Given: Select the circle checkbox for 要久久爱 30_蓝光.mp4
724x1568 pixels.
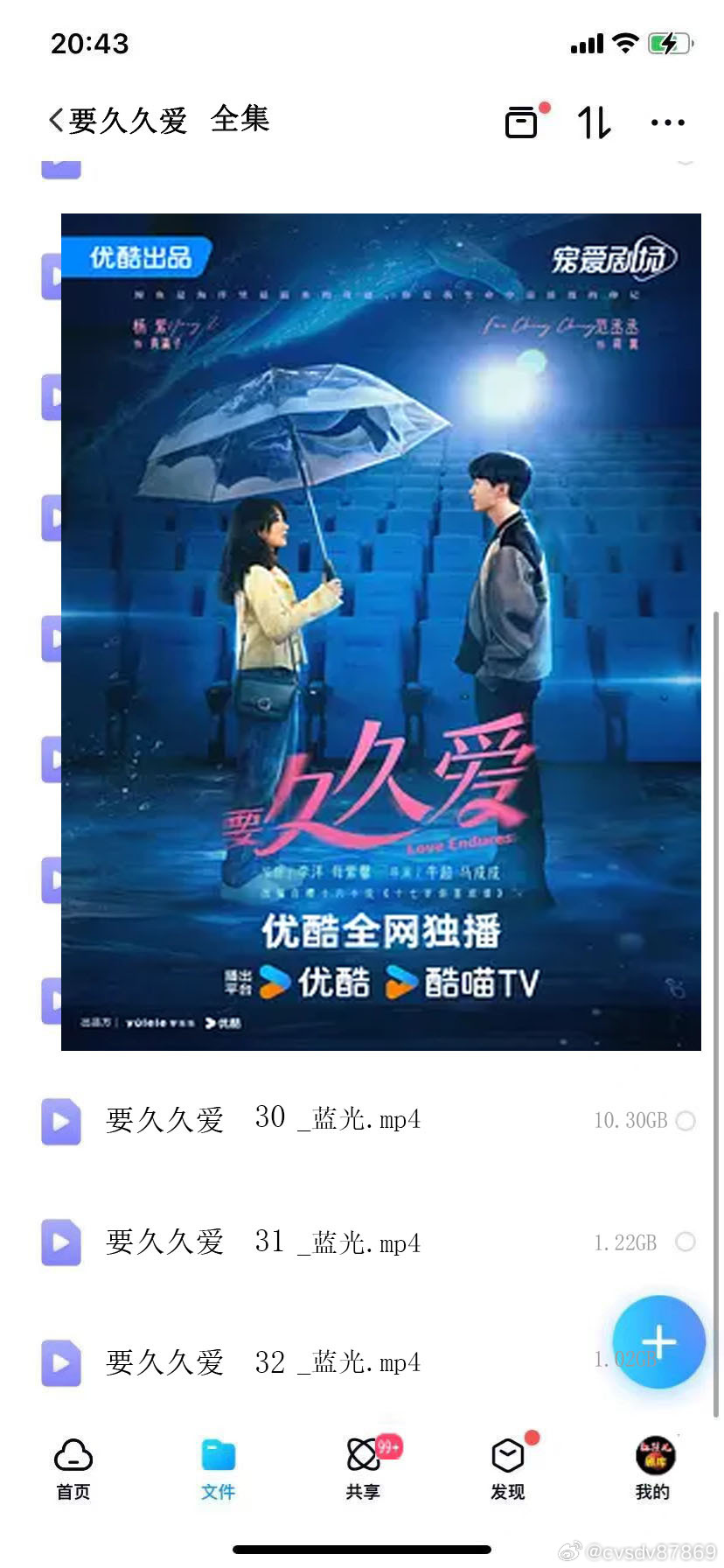Looking at the screenshot, I should [686, 1120].
